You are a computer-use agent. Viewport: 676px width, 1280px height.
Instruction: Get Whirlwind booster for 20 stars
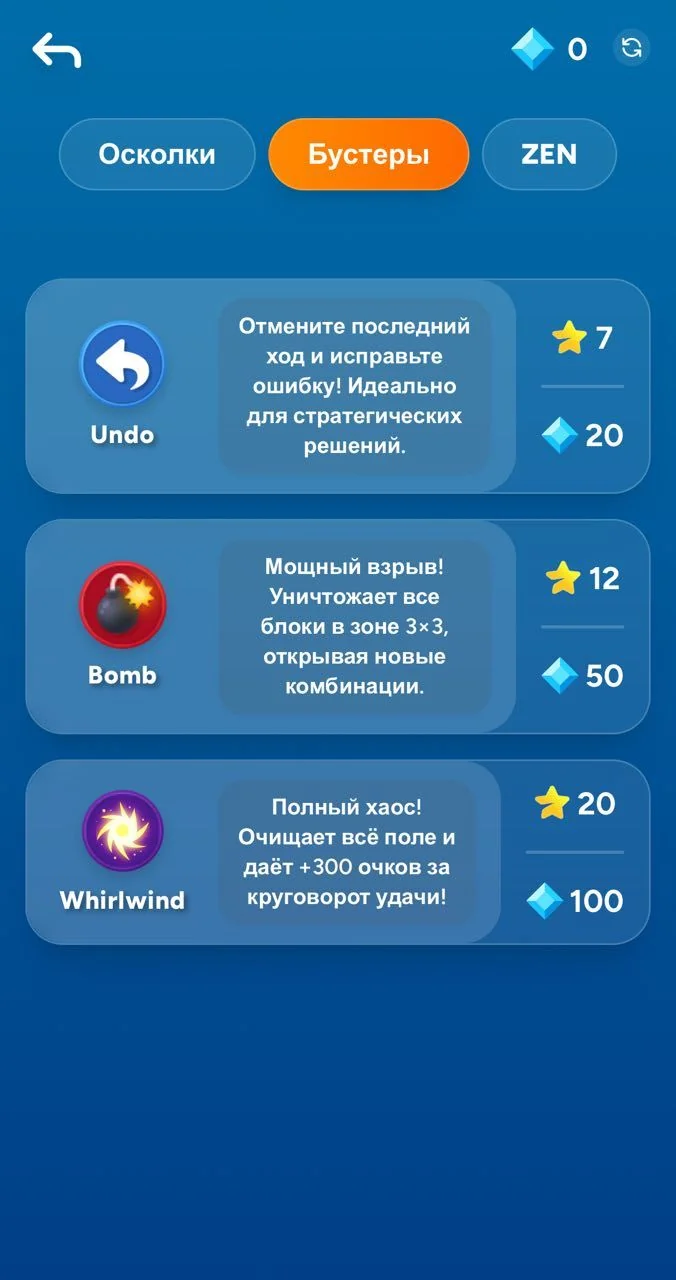pos(575,803)
